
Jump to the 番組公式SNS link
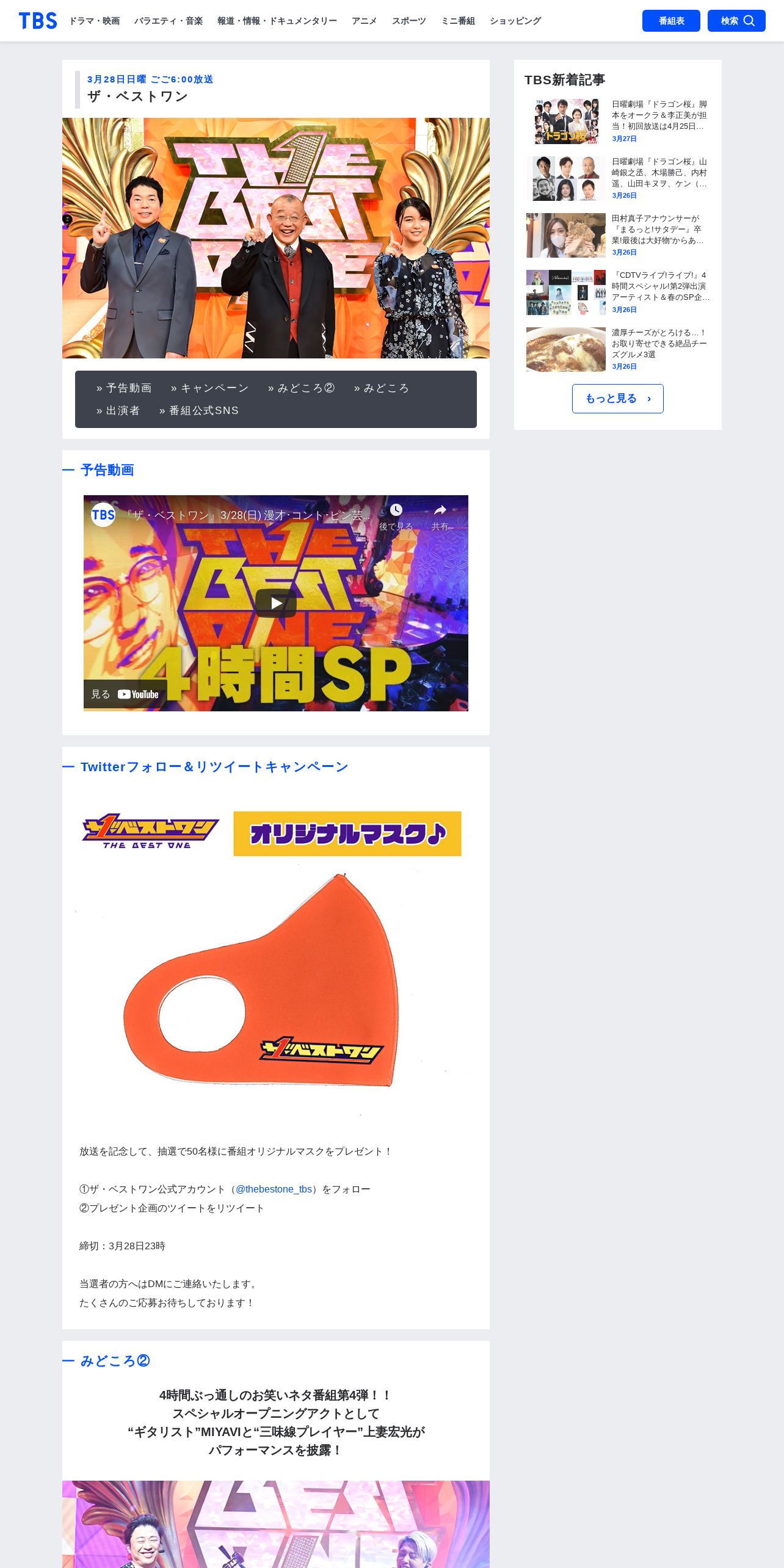click(199, 410)
